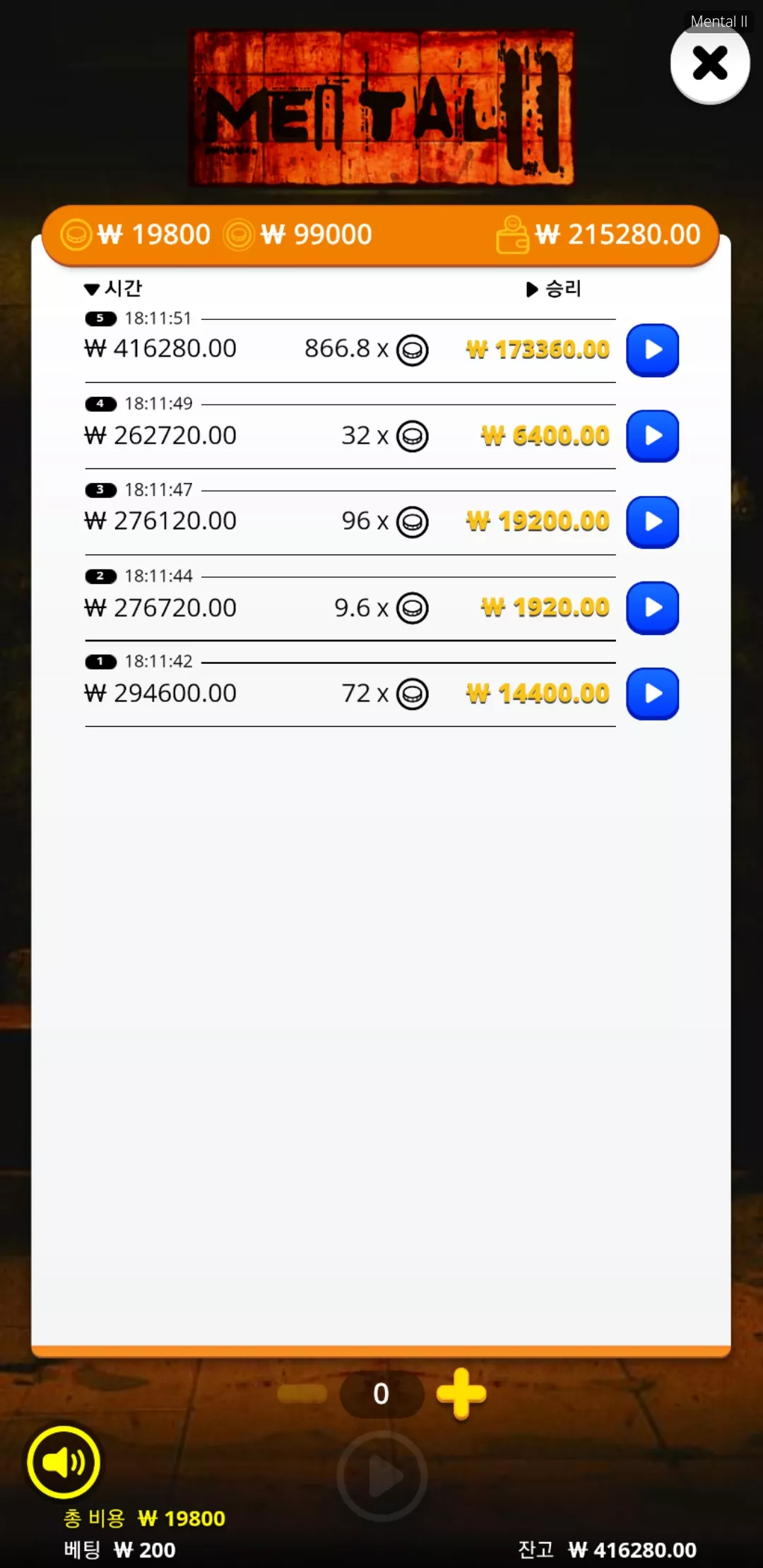The image size is (763, 1568).
Task: Replay the 18:11:47 round winning ₩19200.00
Action: click(653, 522)
